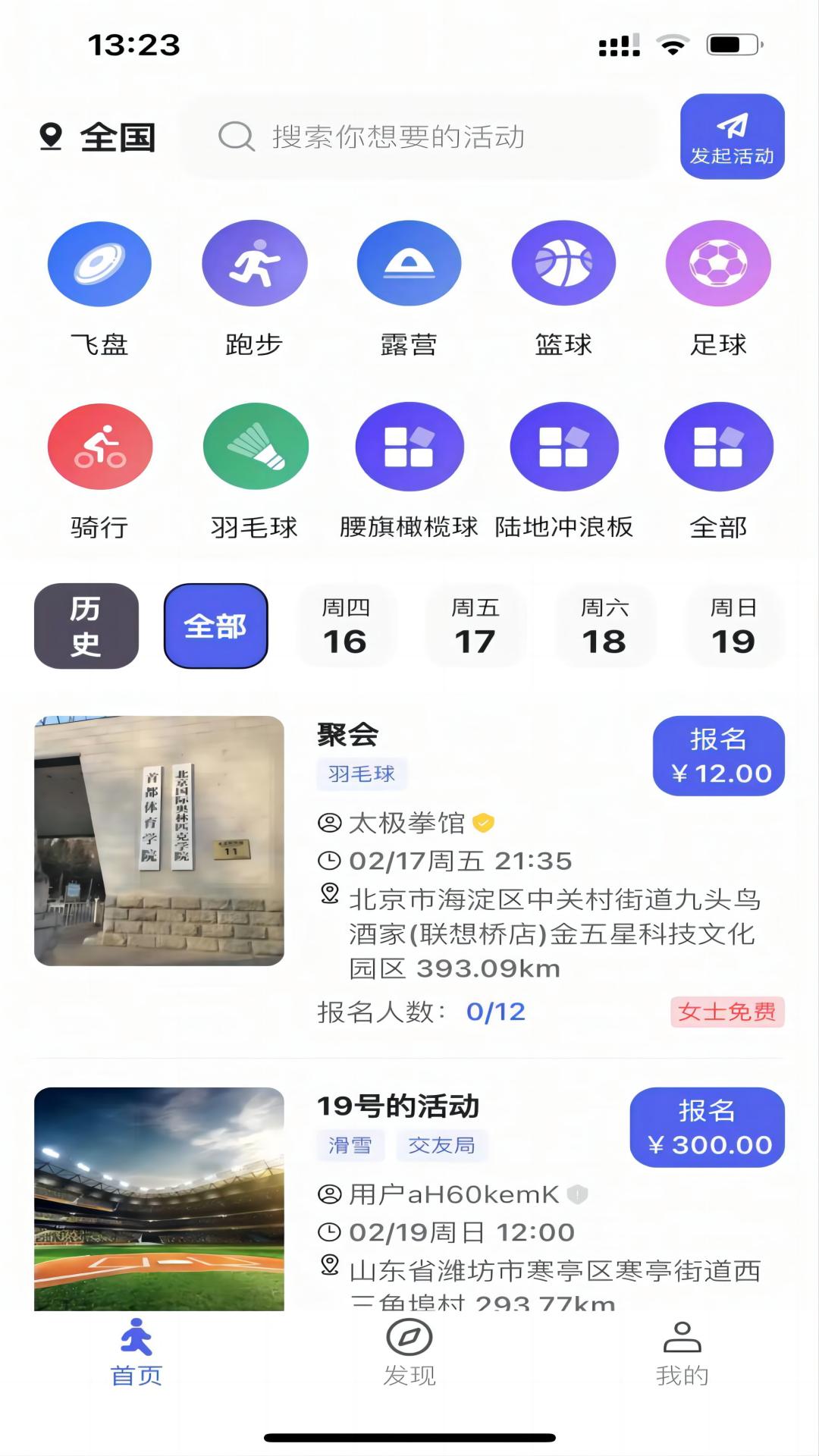819x1456 pixels.
Task: Tap 报名 to sign up for 聚会
Action: (x=718, y=755)
